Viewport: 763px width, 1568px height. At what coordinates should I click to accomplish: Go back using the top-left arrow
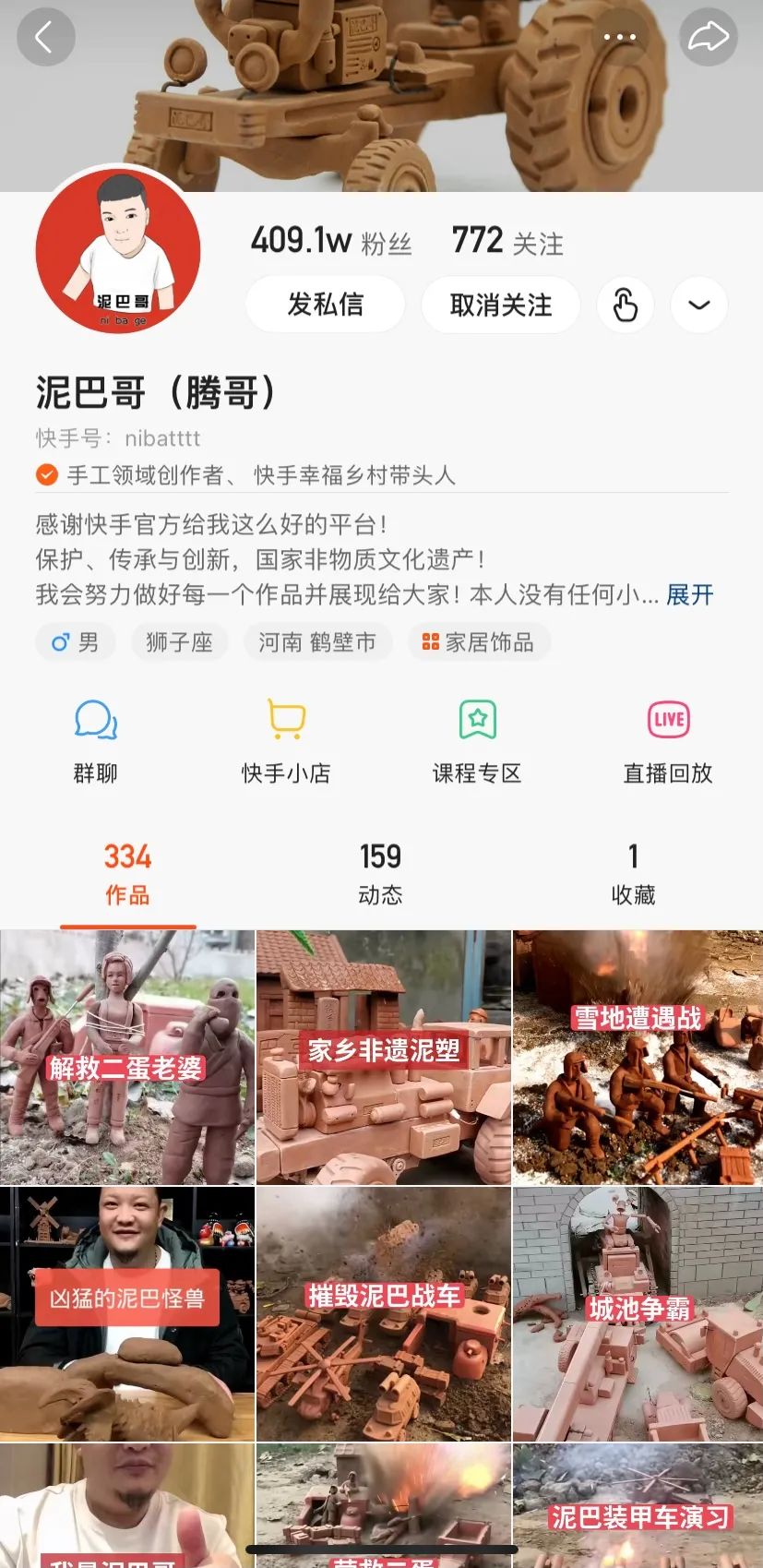point(44,37)
